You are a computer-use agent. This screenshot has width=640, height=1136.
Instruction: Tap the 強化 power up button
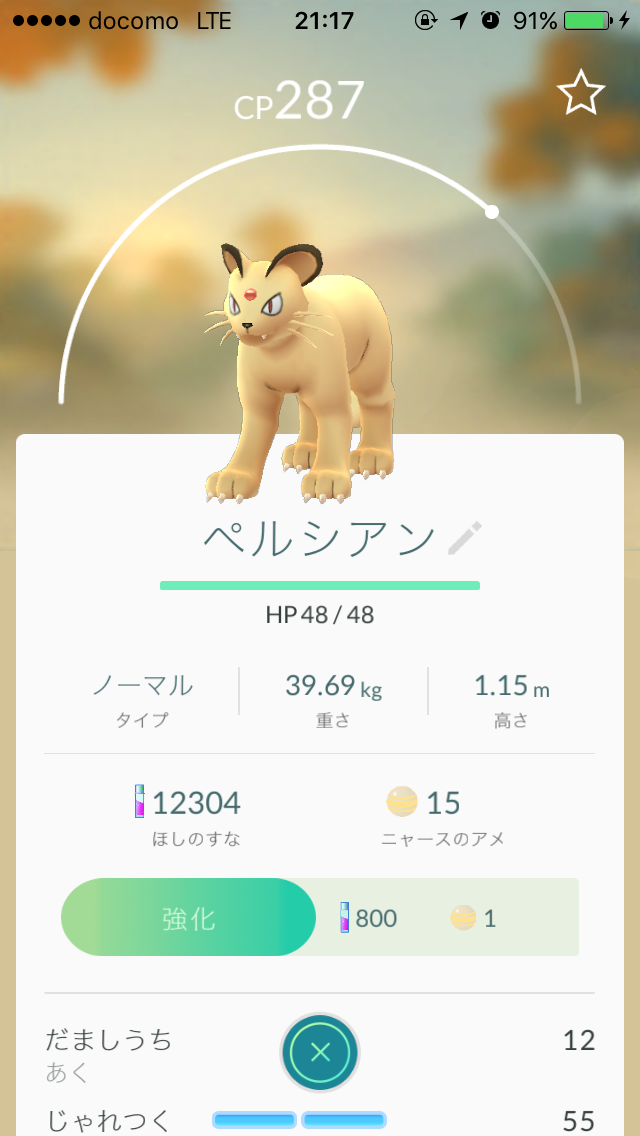point(188,917)
